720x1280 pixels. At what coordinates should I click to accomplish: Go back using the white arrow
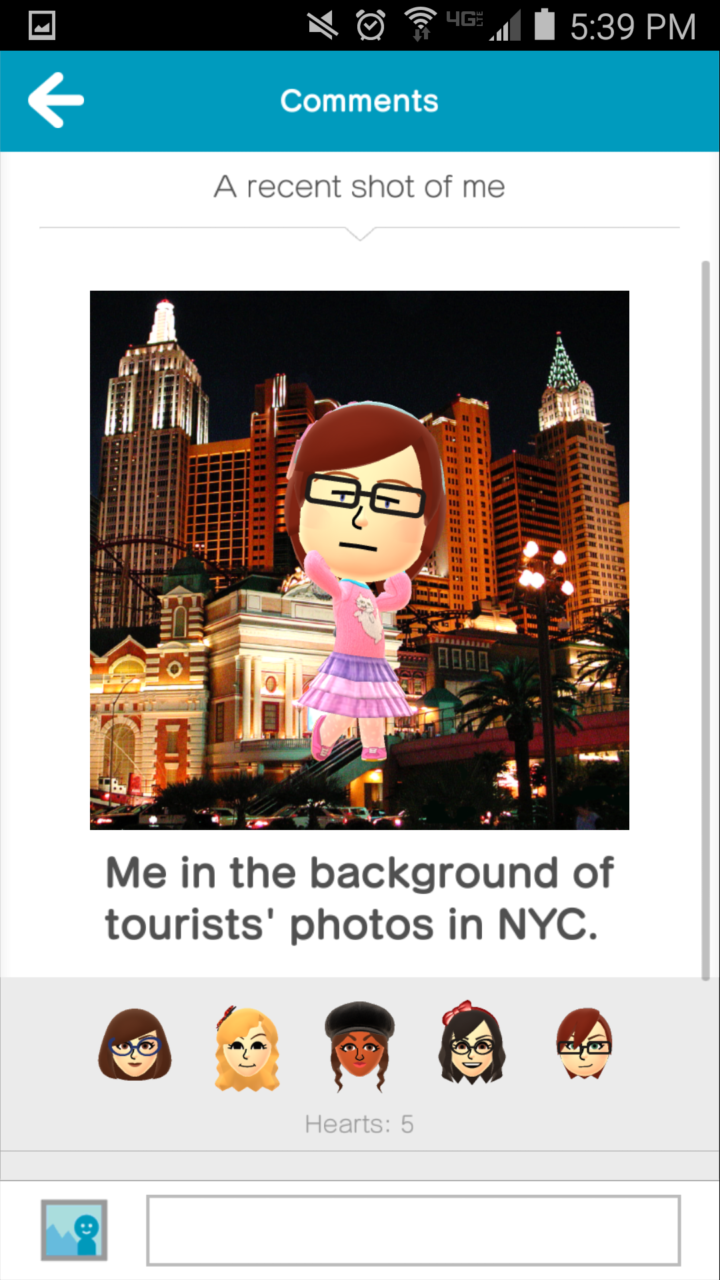point(56,100)
